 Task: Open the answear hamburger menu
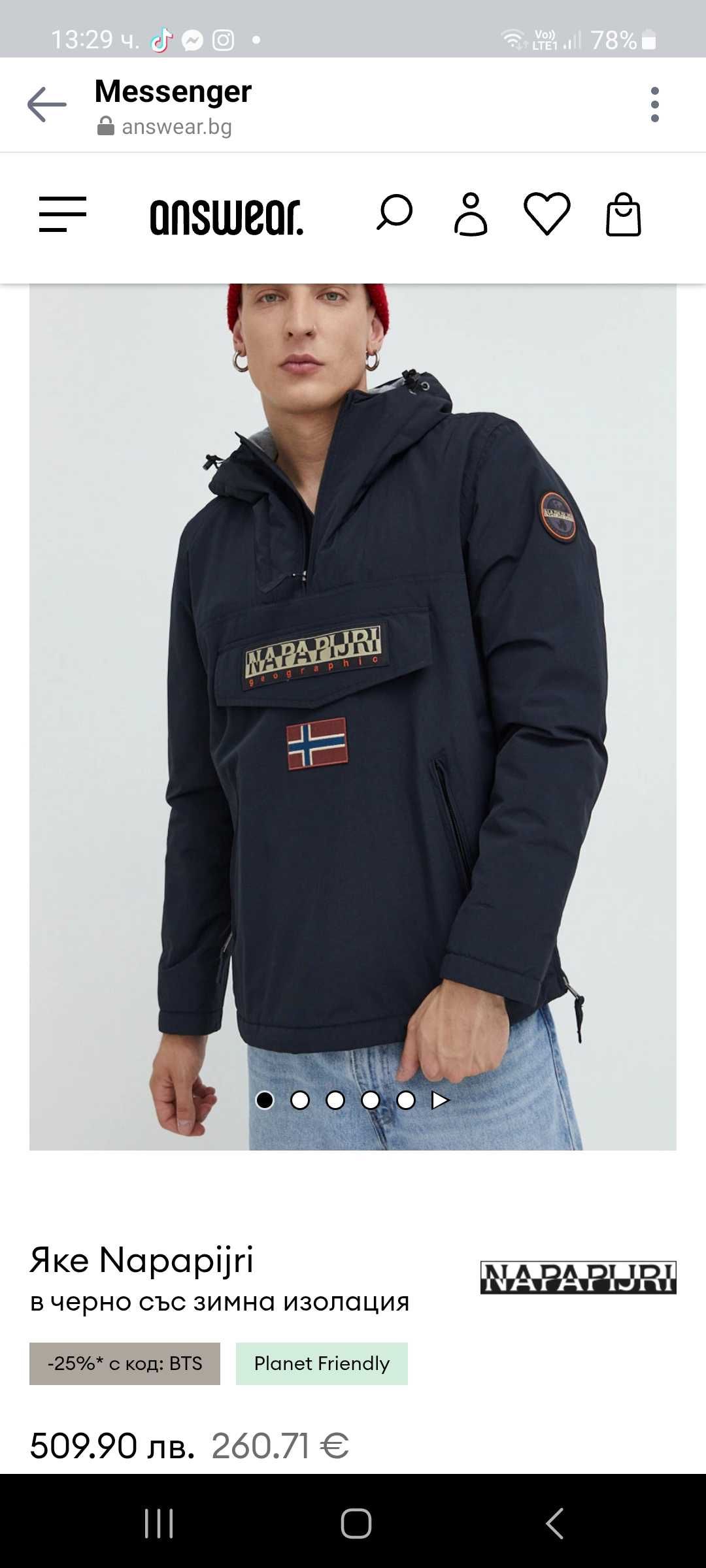[x=62, y=214]
